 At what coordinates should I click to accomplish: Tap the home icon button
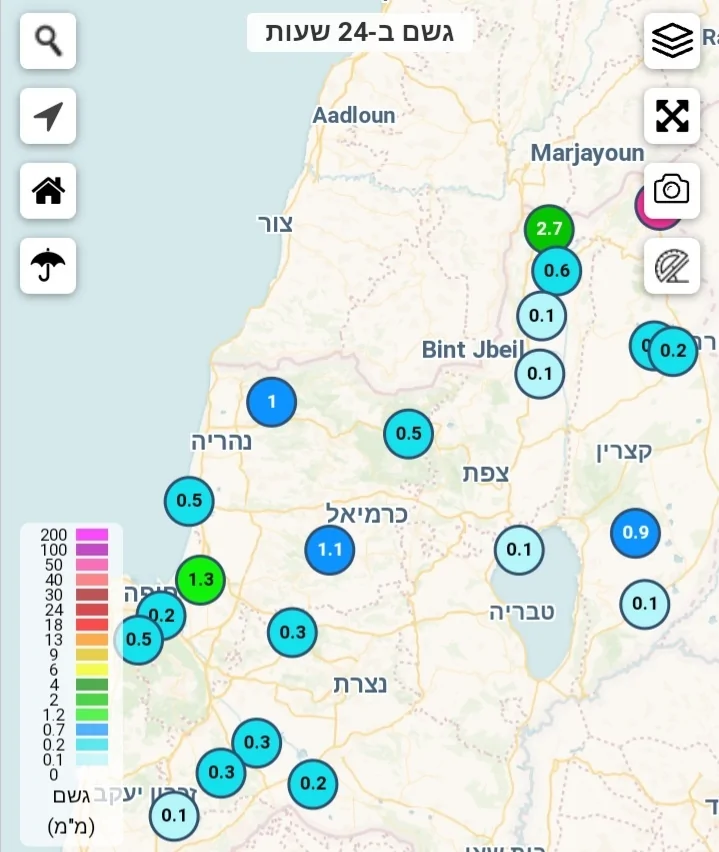point(48,191)
